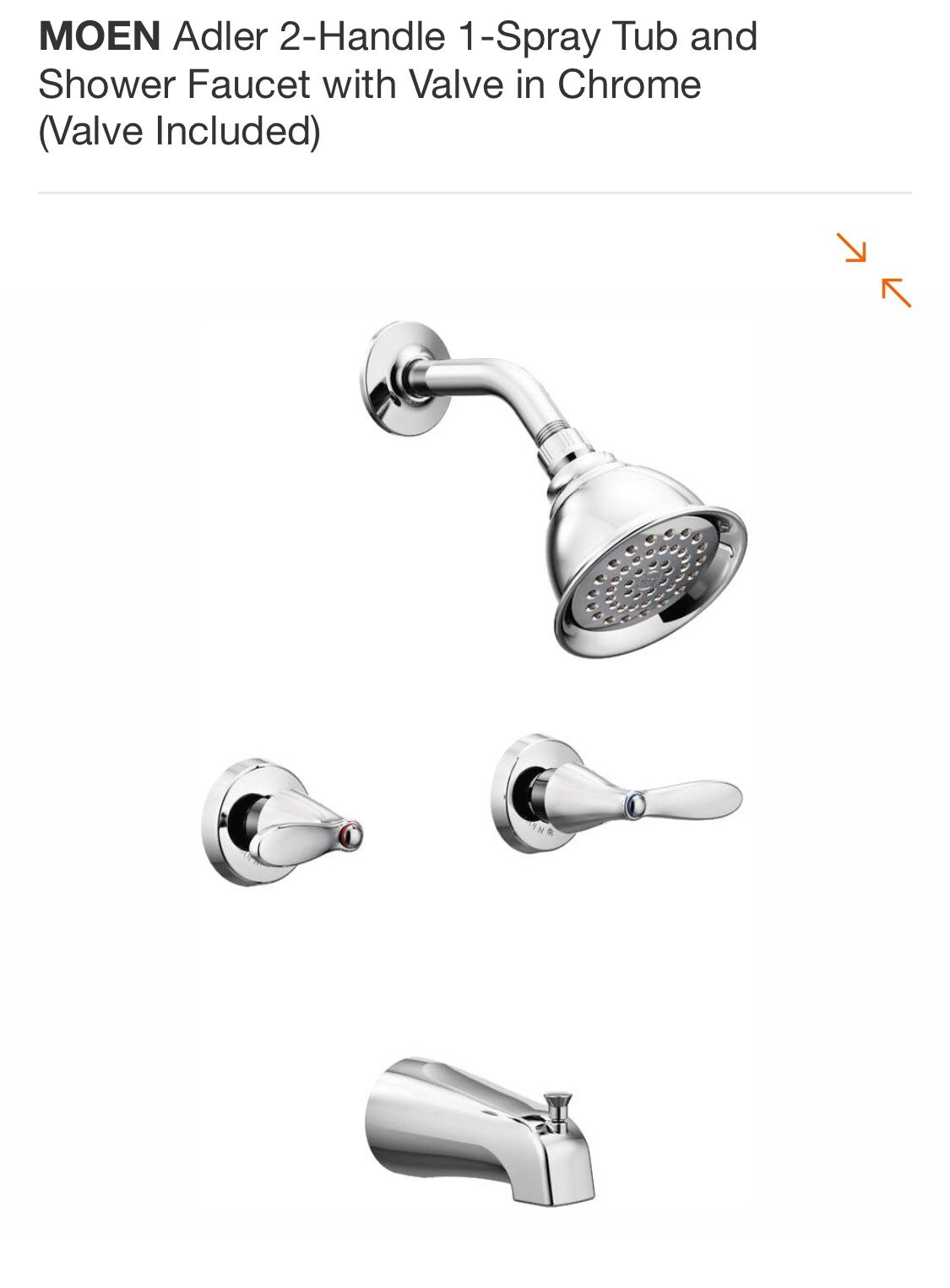Collapse the image viewer with arrow control
950x1288 pixels.
876,272
